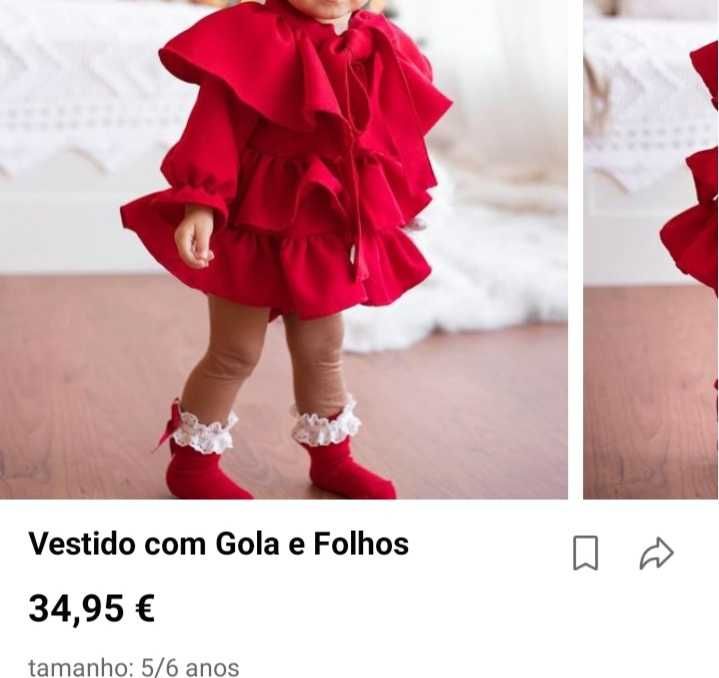Share the Vestido com Gola e Folhos listing
This screenshot has height=678, width=719.
click(656, 552)
